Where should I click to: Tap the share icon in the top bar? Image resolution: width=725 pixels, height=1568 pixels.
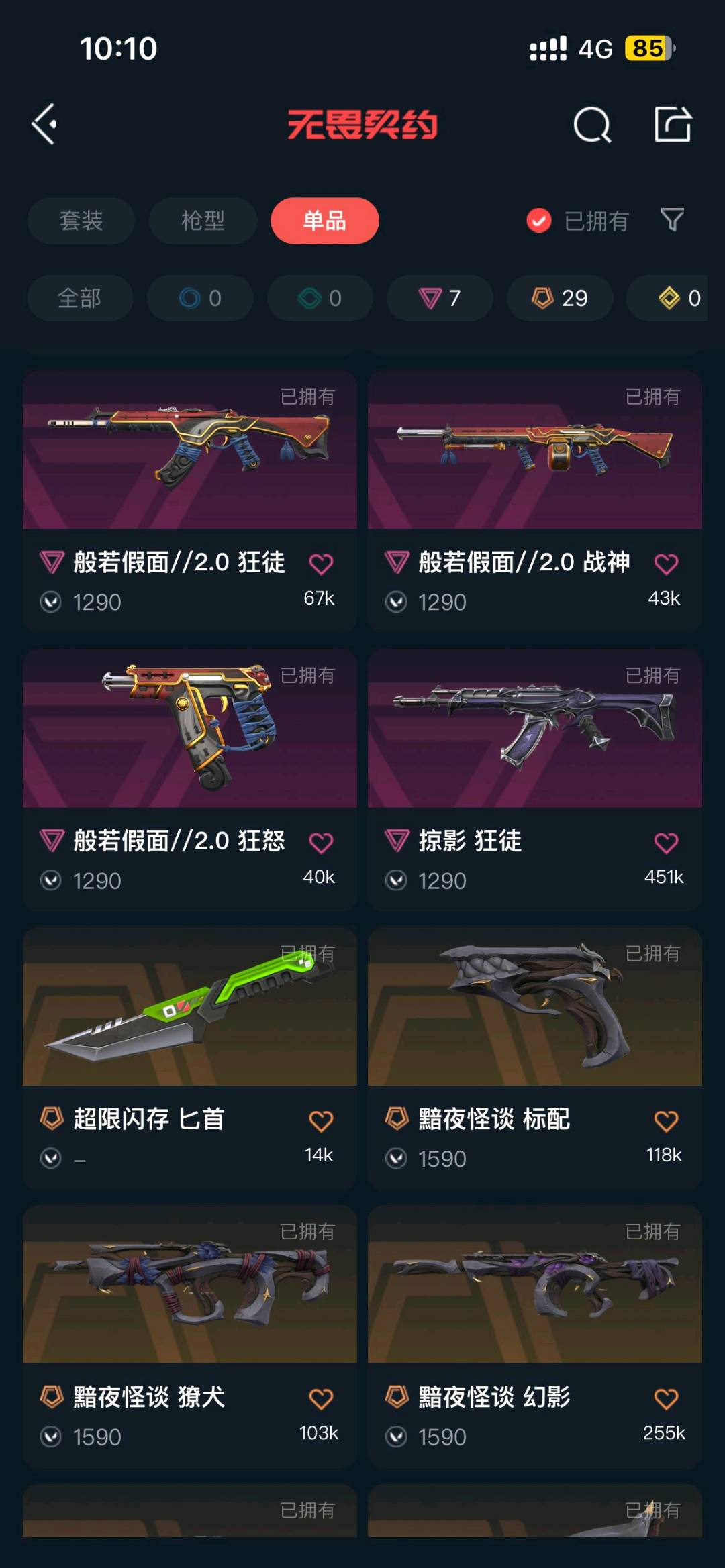(x=673, y=124)
